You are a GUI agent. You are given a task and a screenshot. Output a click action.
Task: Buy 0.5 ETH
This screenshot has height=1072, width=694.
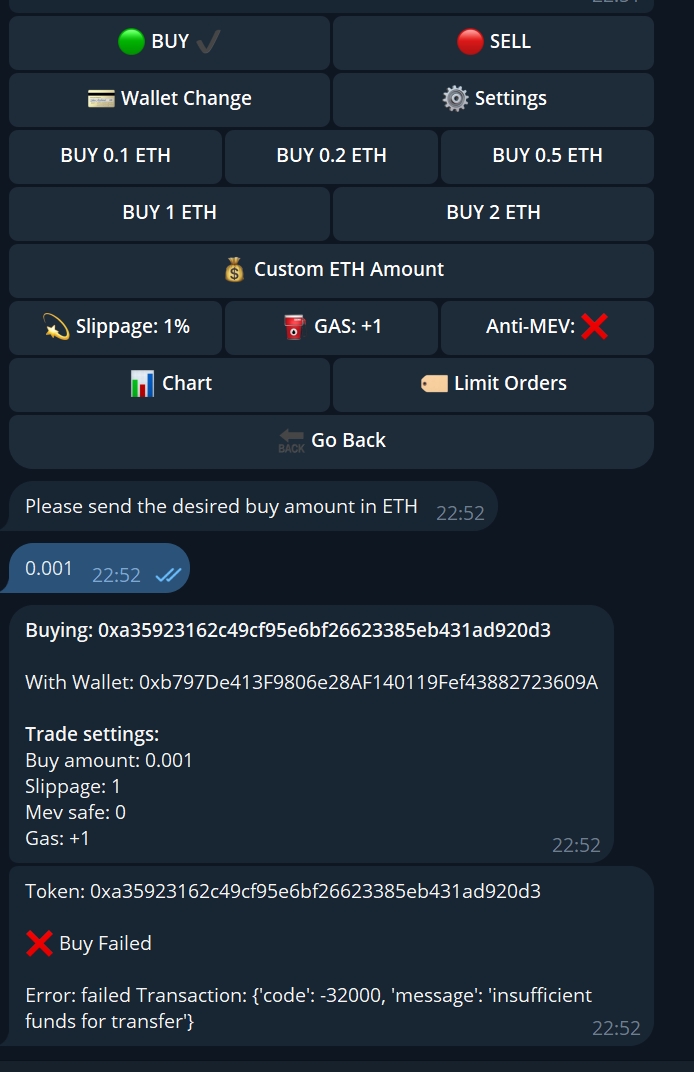547,156
